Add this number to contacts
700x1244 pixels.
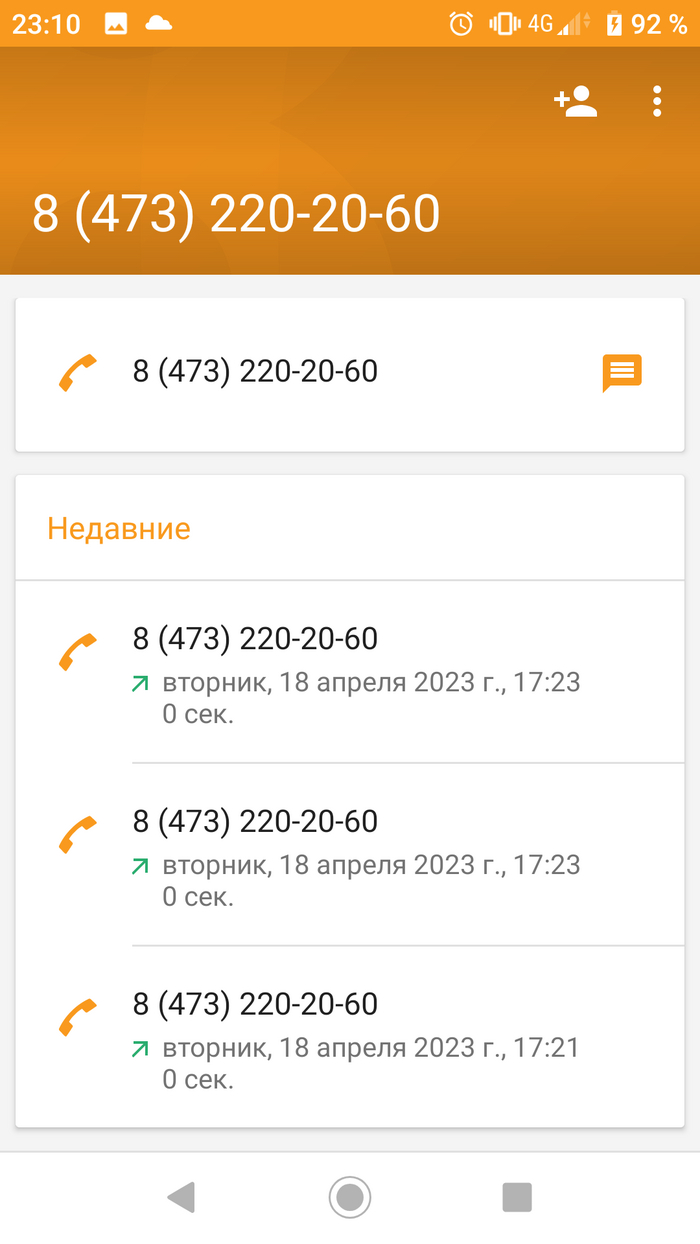coord(576,102)
